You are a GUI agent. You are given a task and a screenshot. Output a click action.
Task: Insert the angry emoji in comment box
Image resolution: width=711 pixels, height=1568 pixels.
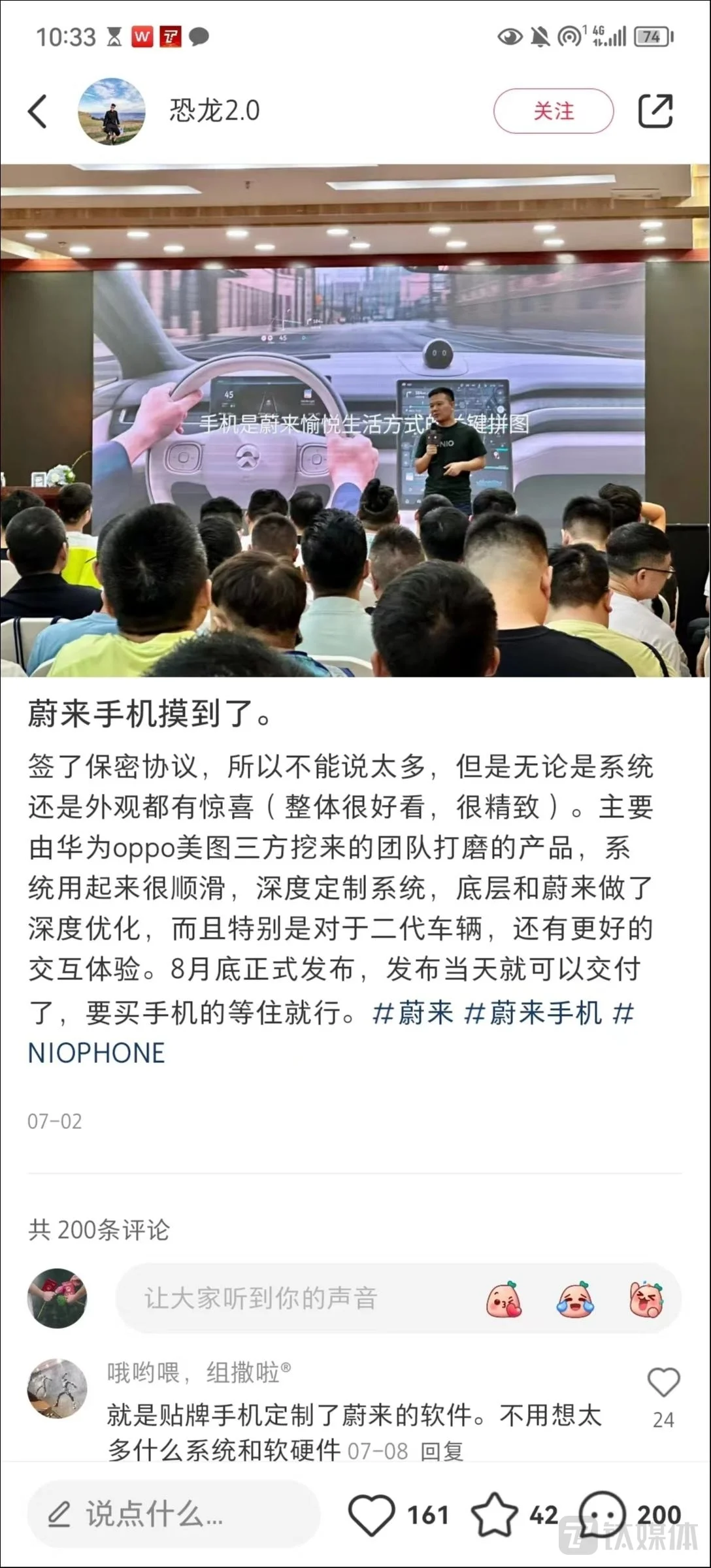pyautogui.click(x=646, y=1299)
